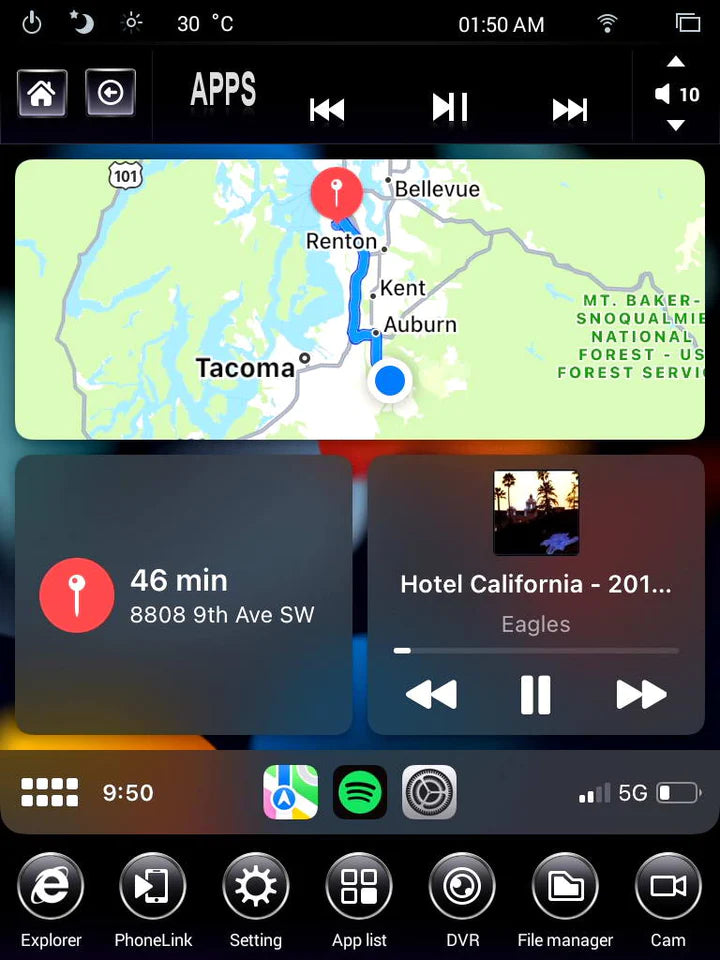Open the map navigation card
720x960 pixels.
pyautogui.click(x=360, y=299)
